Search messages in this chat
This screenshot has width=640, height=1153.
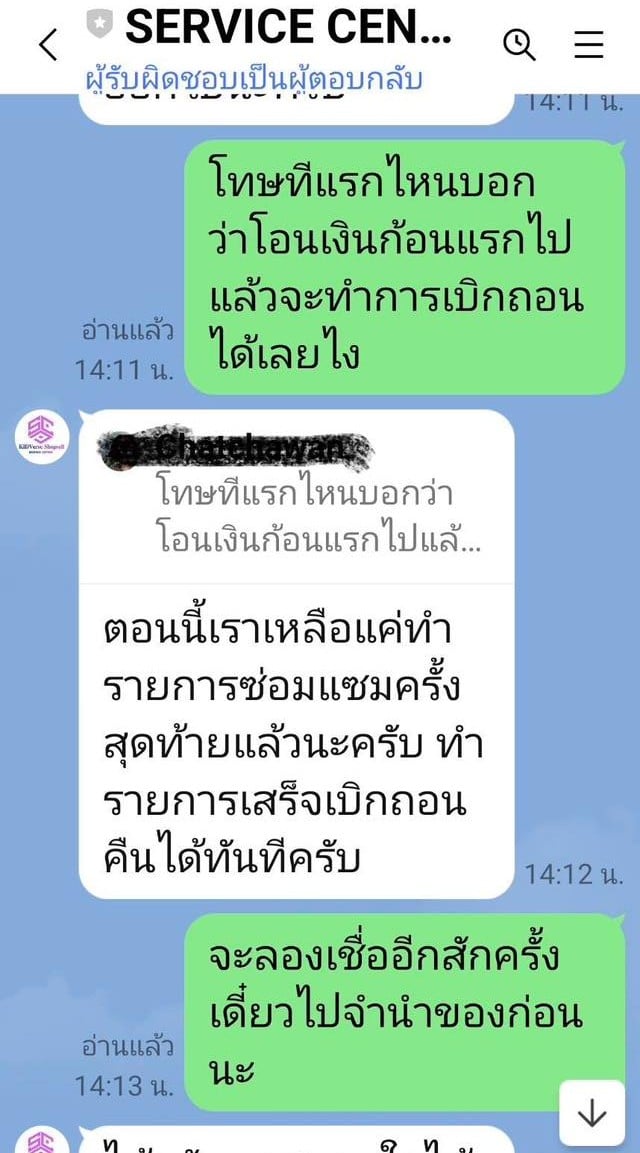point(519,44)
